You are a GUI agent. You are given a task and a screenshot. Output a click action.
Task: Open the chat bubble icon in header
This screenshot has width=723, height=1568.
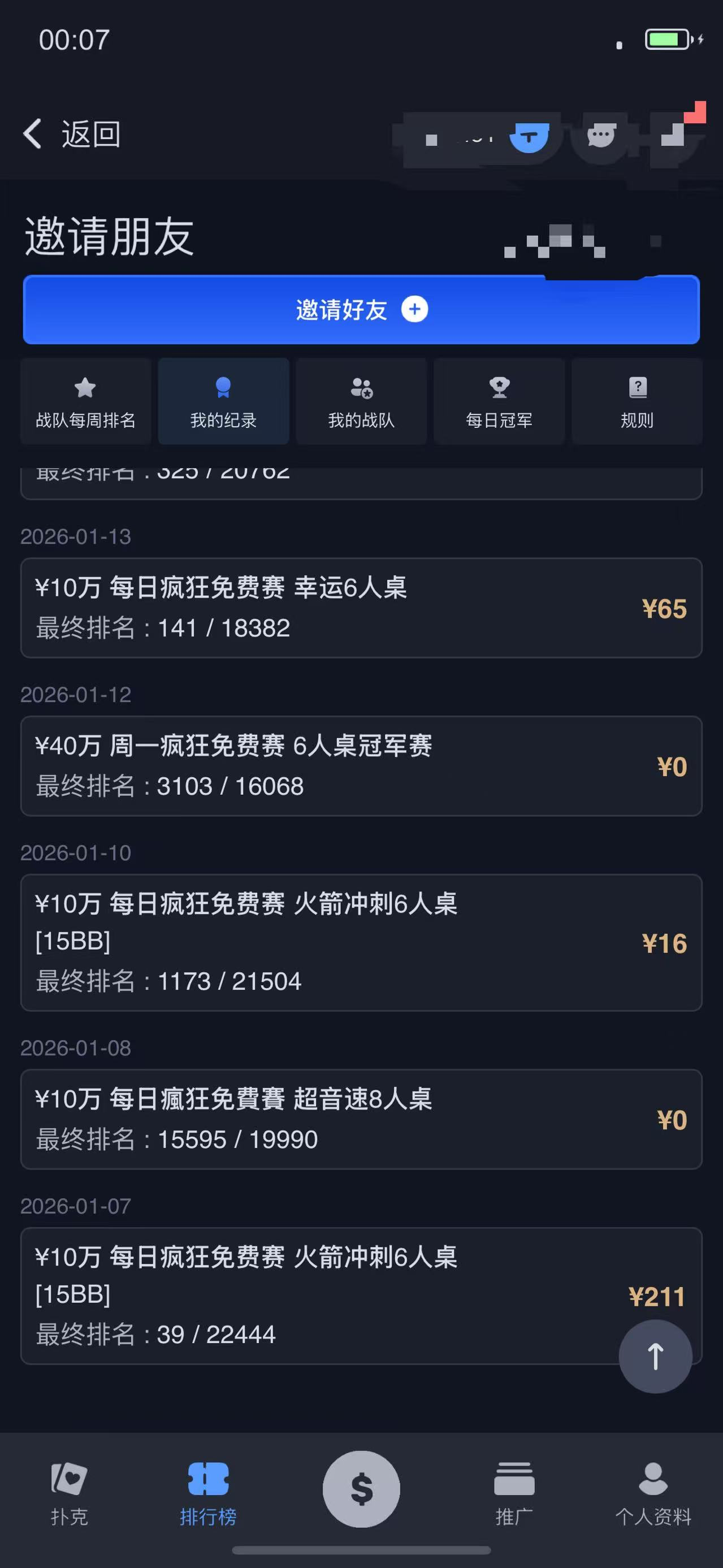pyautogui.click(x=601, y=135)
